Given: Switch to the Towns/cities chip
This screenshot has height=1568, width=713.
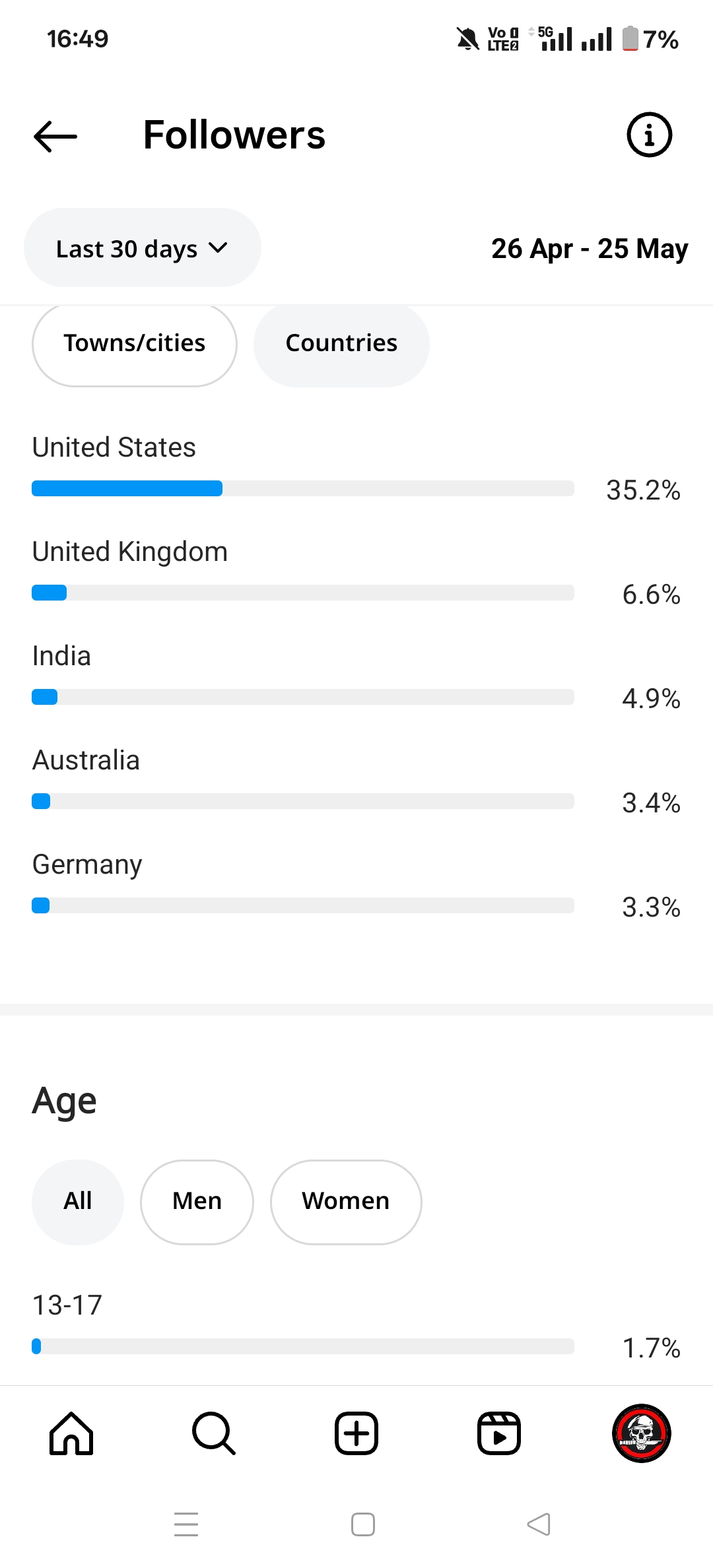Looking at the screenshot, I should point(135,344).
